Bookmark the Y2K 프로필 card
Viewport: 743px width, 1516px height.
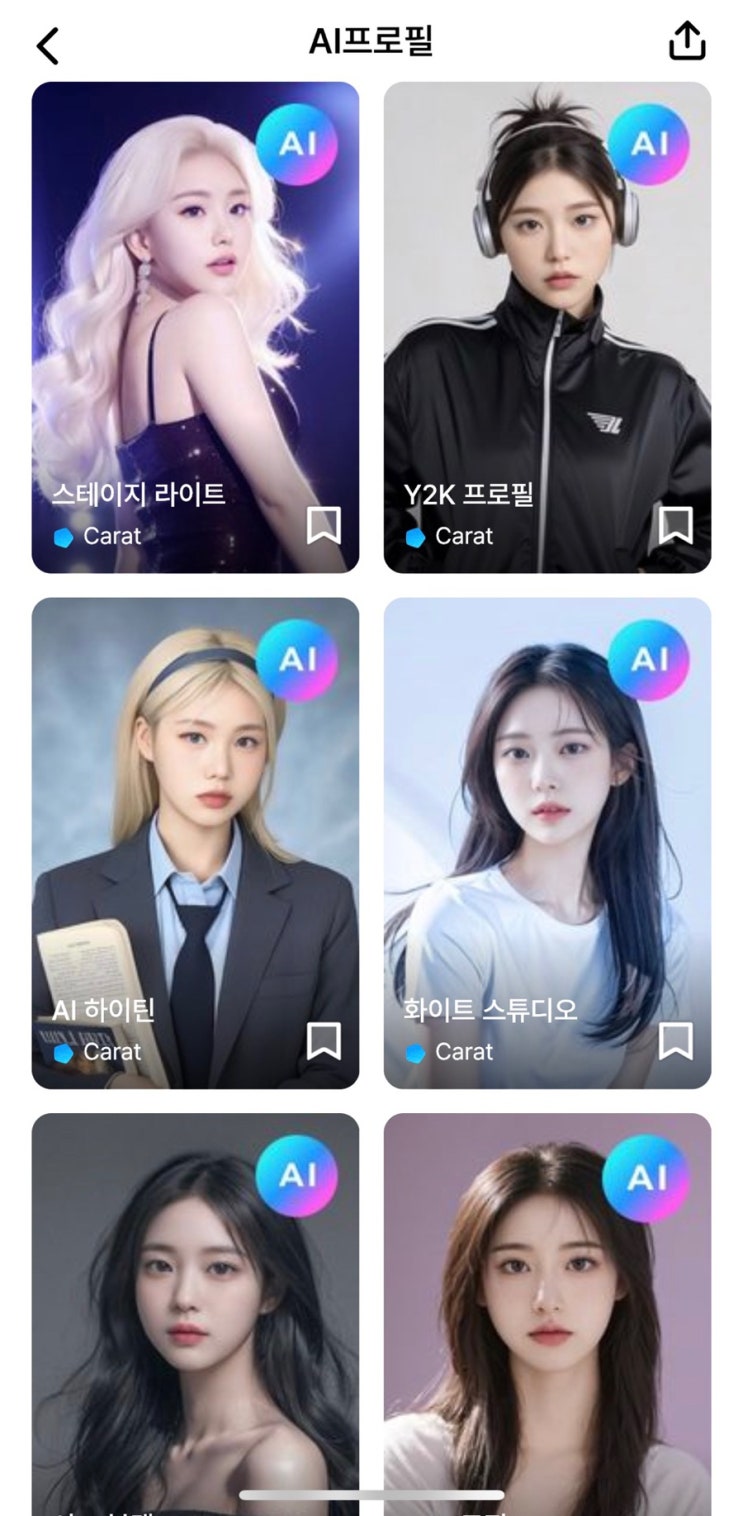[x=676, y=525]
